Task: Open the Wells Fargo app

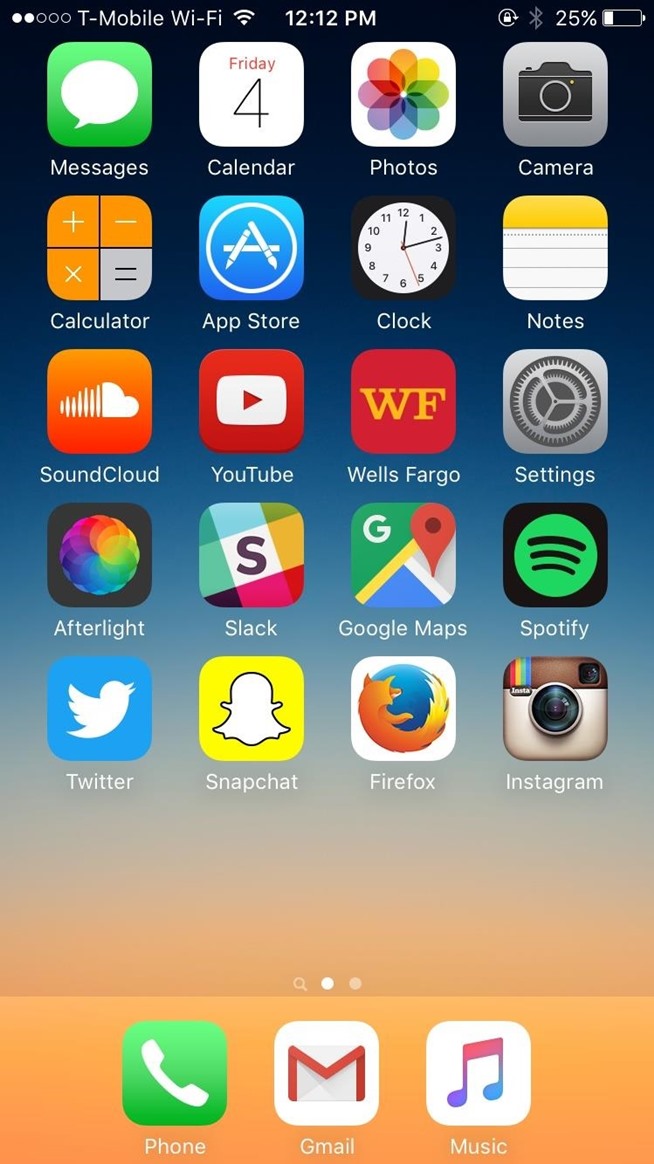Action: point(403,402)
